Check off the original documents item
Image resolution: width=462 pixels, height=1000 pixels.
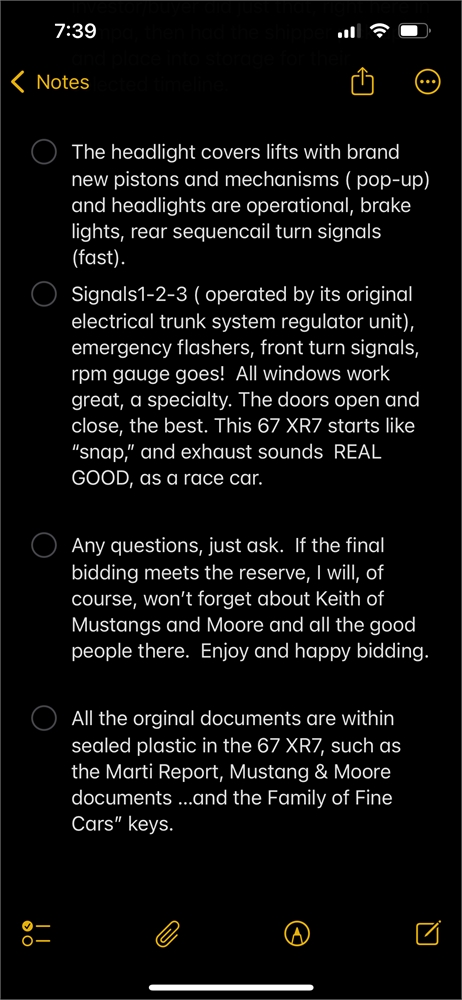pyautogui.click(x=44, y=718)
